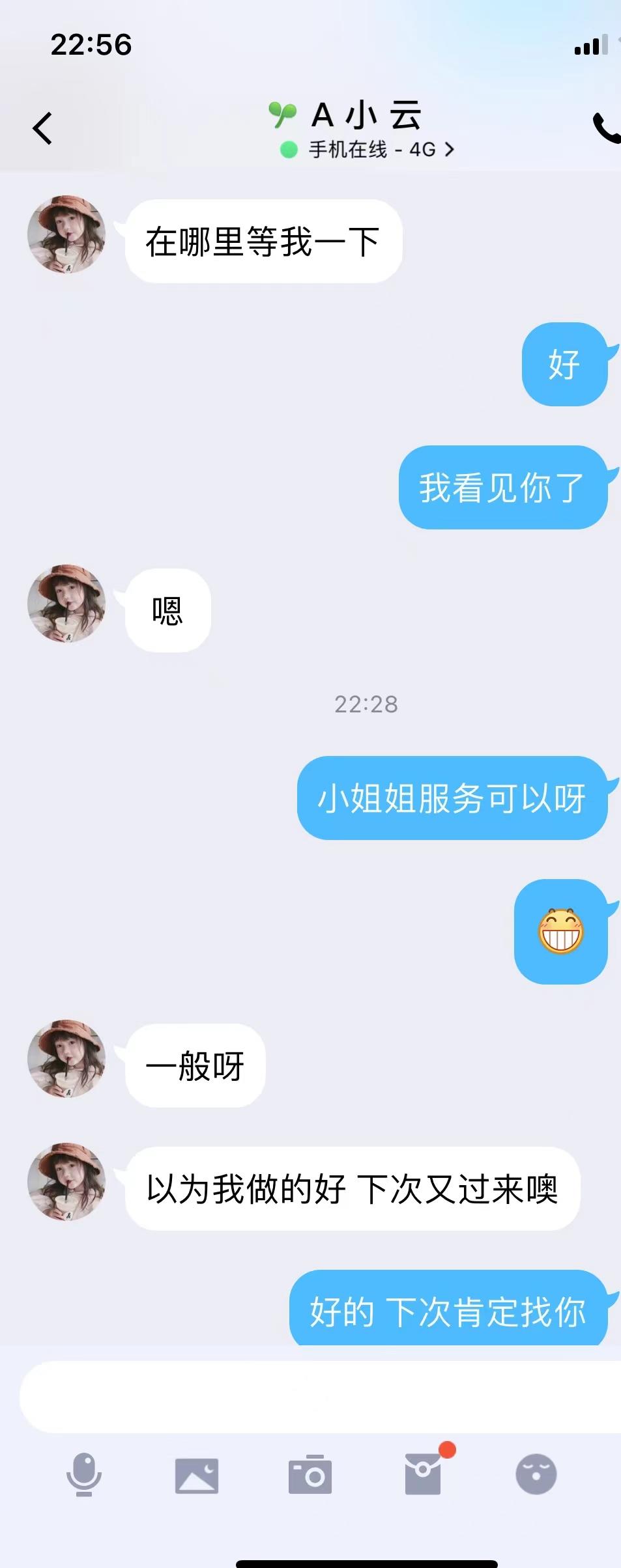
Task: Open the photo gallery picker icon
Action: click(x=197, y=1477)
